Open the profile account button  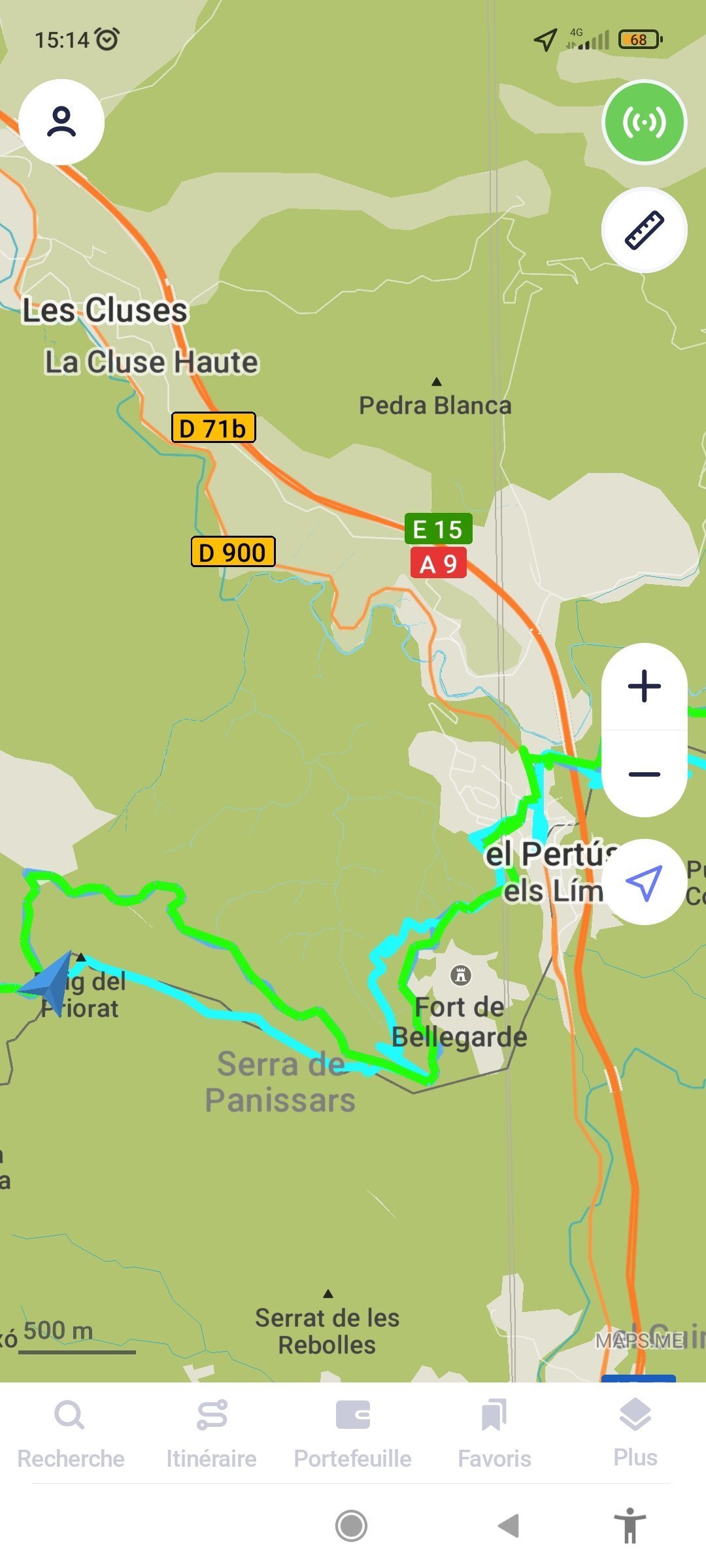coord(61,122)
